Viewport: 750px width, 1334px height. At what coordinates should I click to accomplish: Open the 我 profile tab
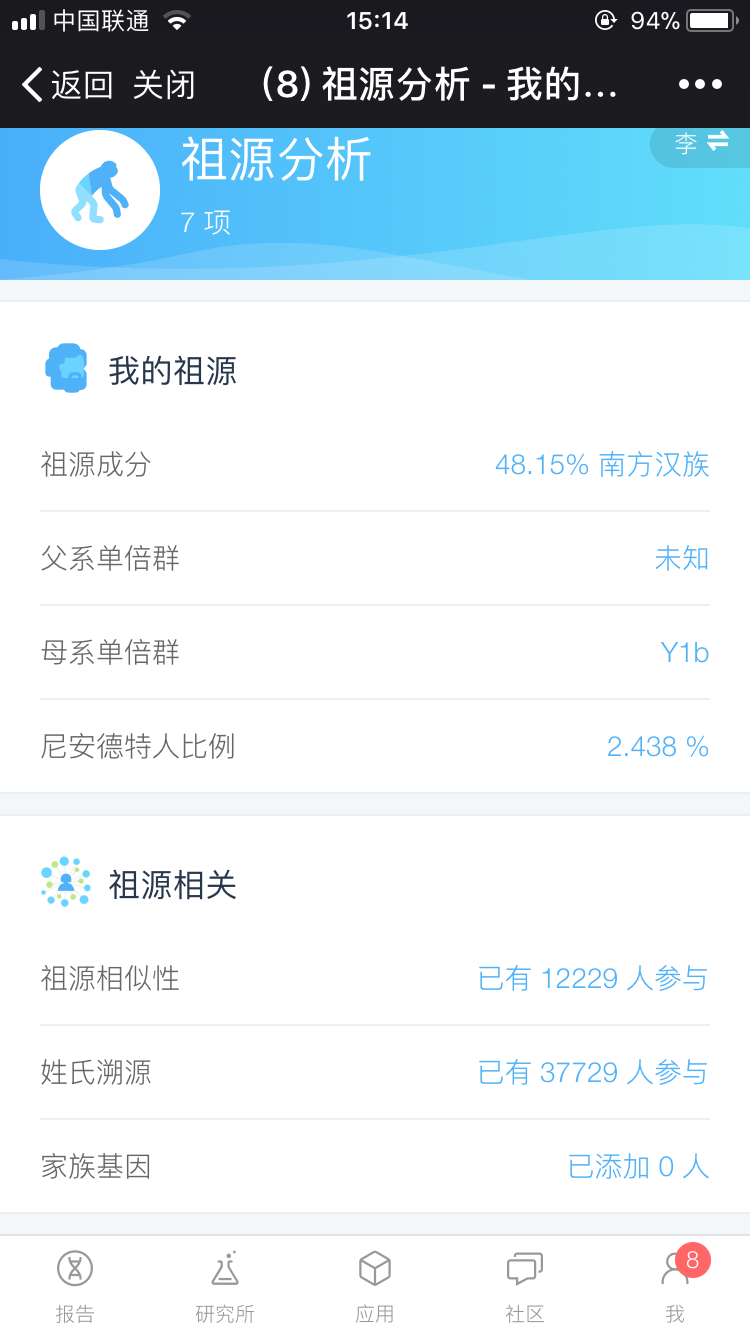pyautogui.click(x=675, y=1286)
